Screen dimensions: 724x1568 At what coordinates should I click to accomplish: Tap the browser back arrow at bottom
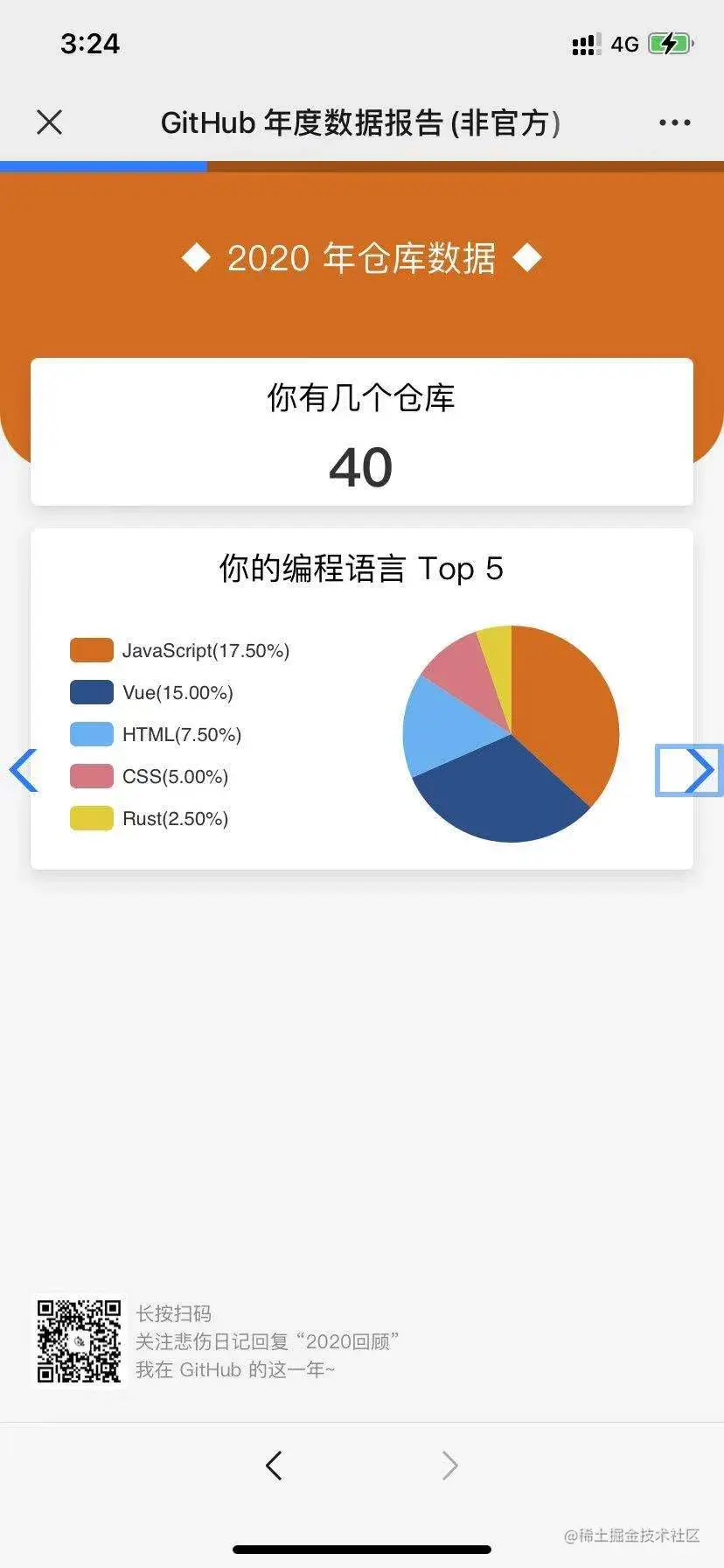[x=275, y=1465]
